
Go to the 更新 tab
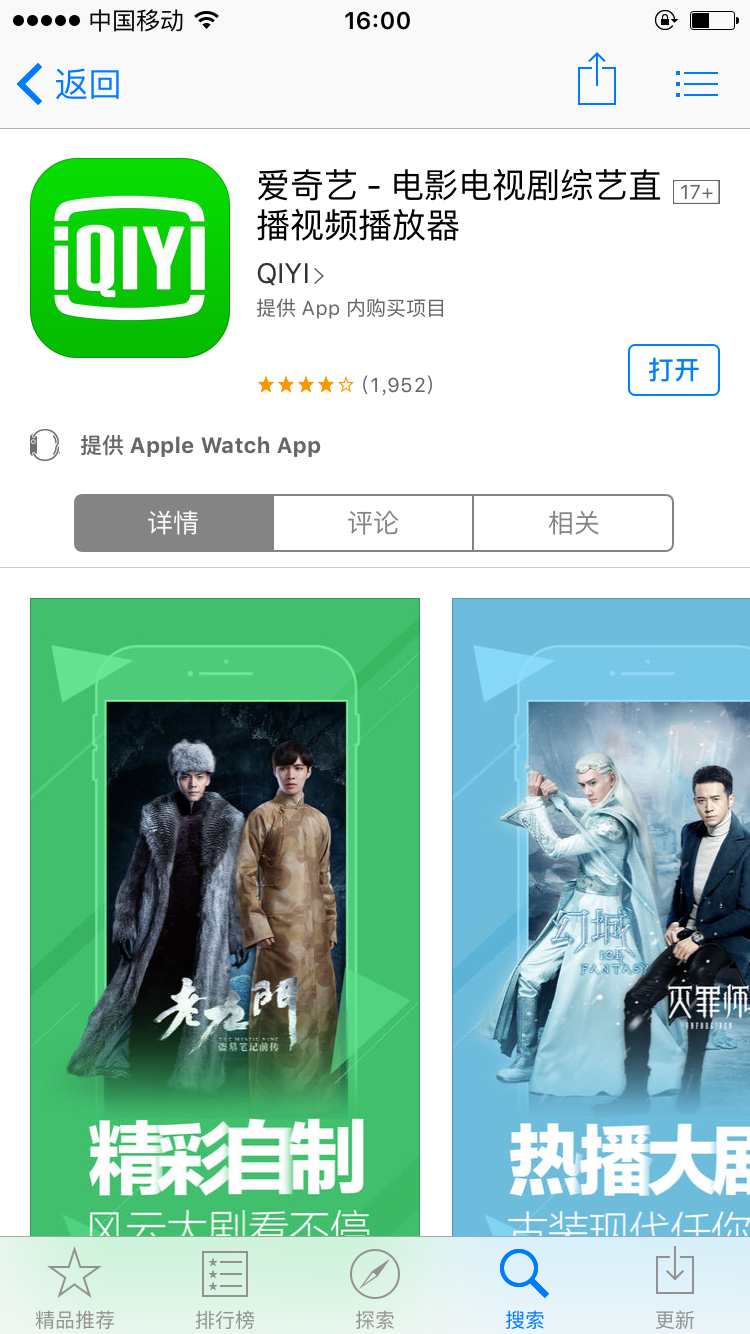(x=675, y=1288)
